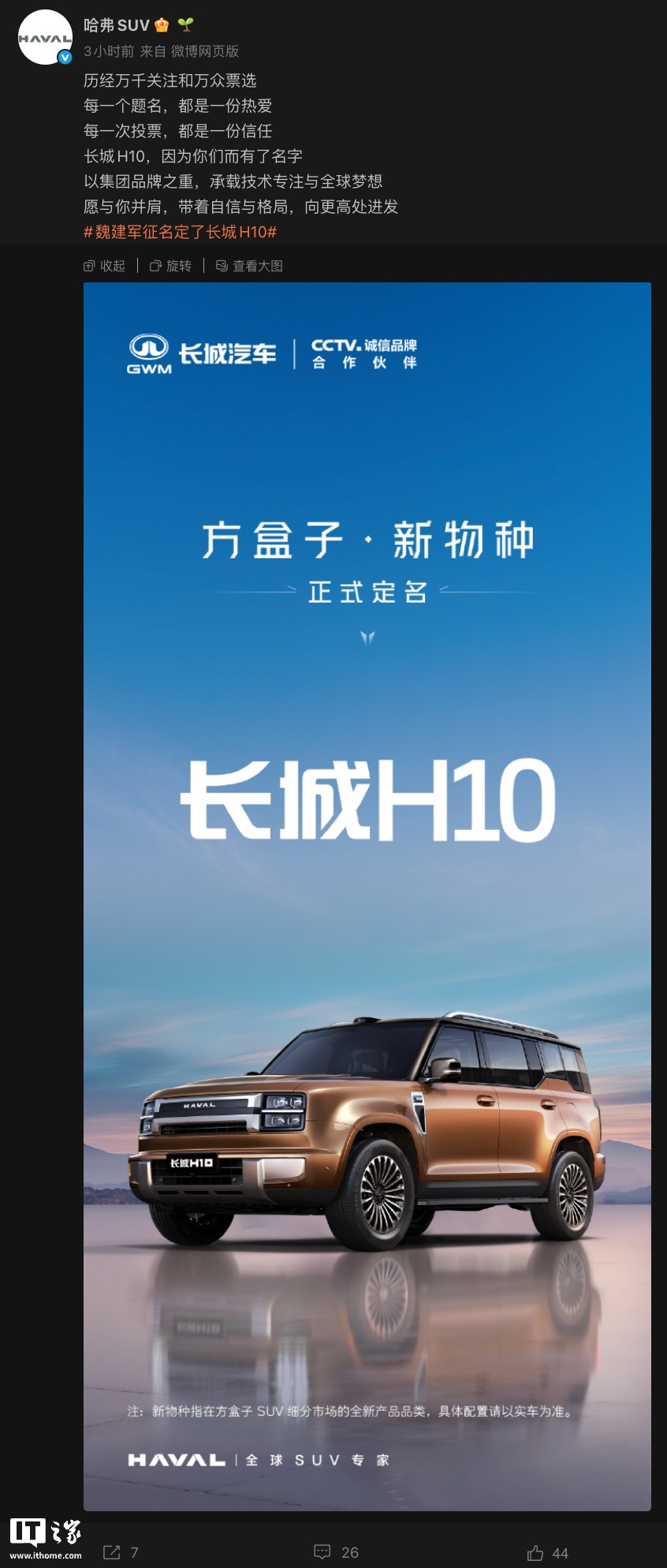Viewport: 667px width, 1568px height.
Task: Rotate the image with 旋转
Action: click(171, 266)
